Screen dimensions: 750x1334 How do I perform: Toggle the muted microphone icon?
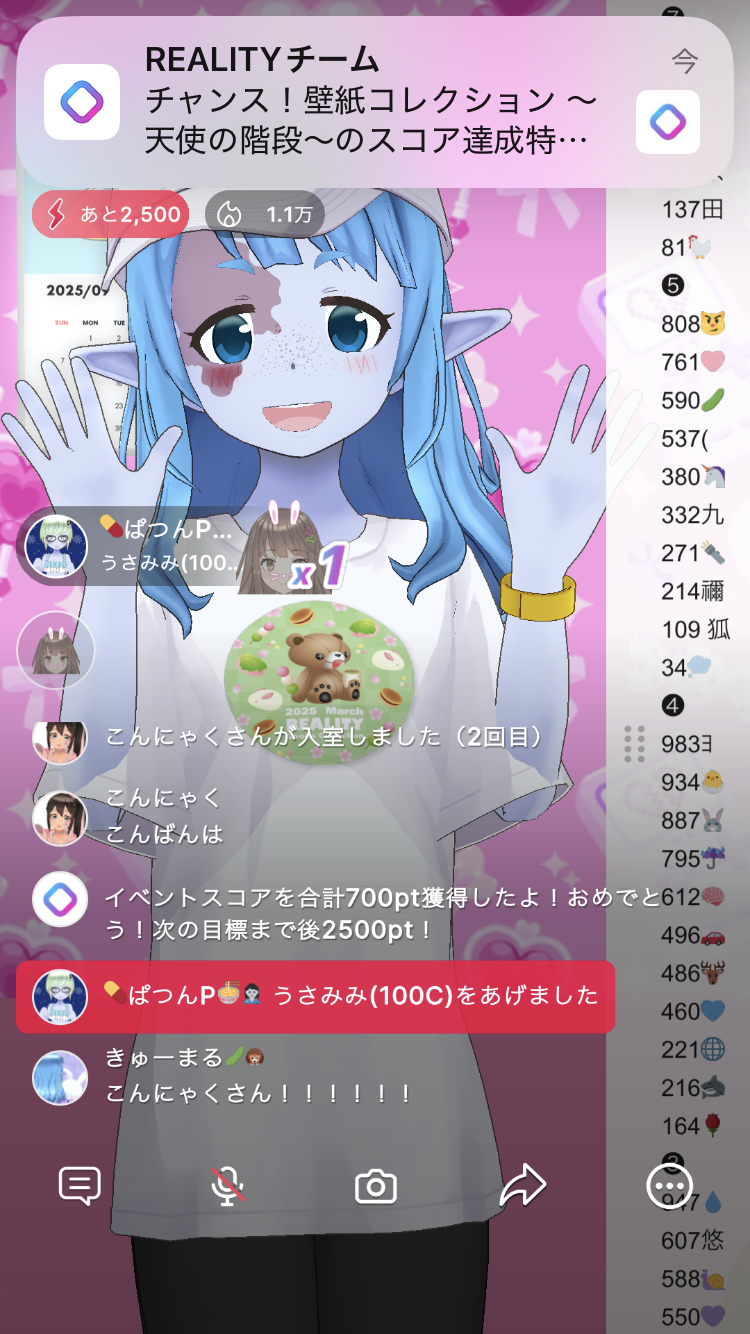(228, 1187)
